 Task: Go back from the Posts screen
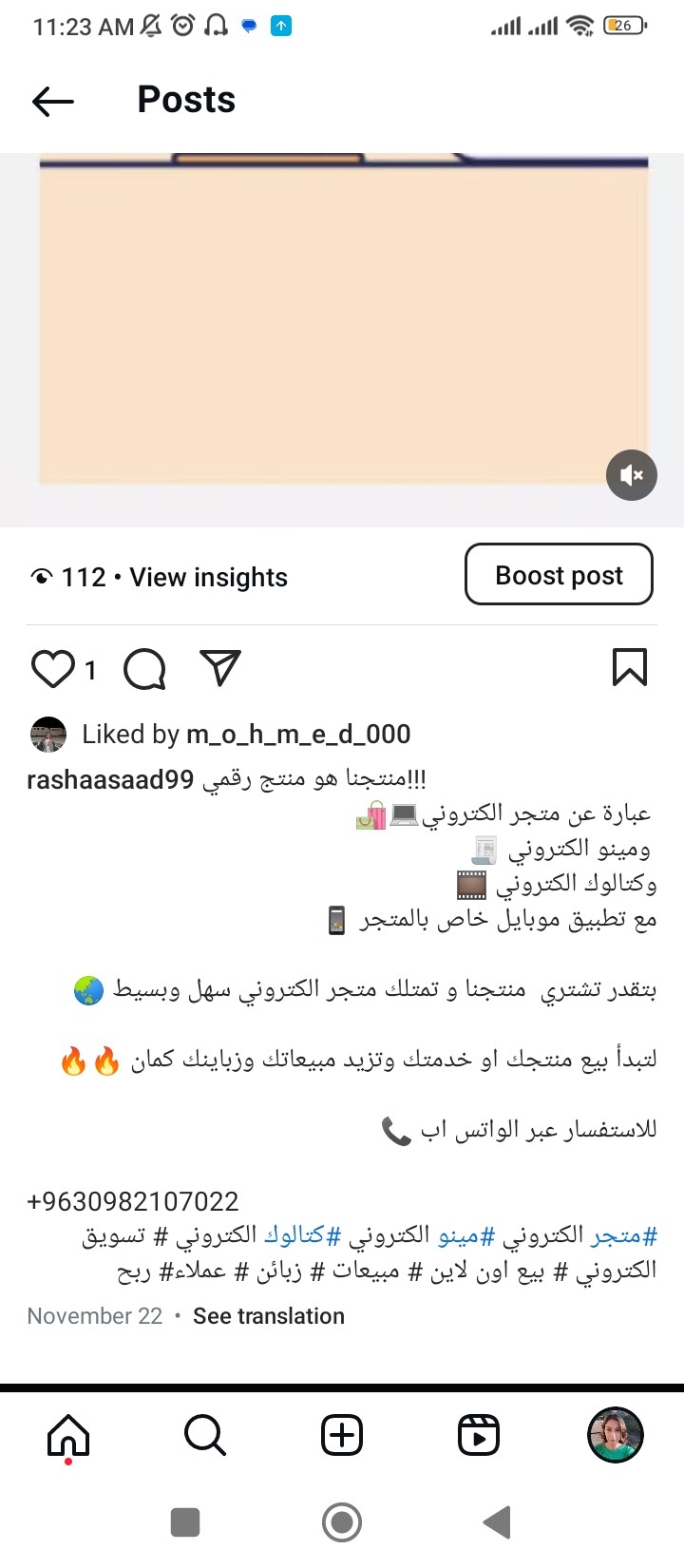point(53,101)
